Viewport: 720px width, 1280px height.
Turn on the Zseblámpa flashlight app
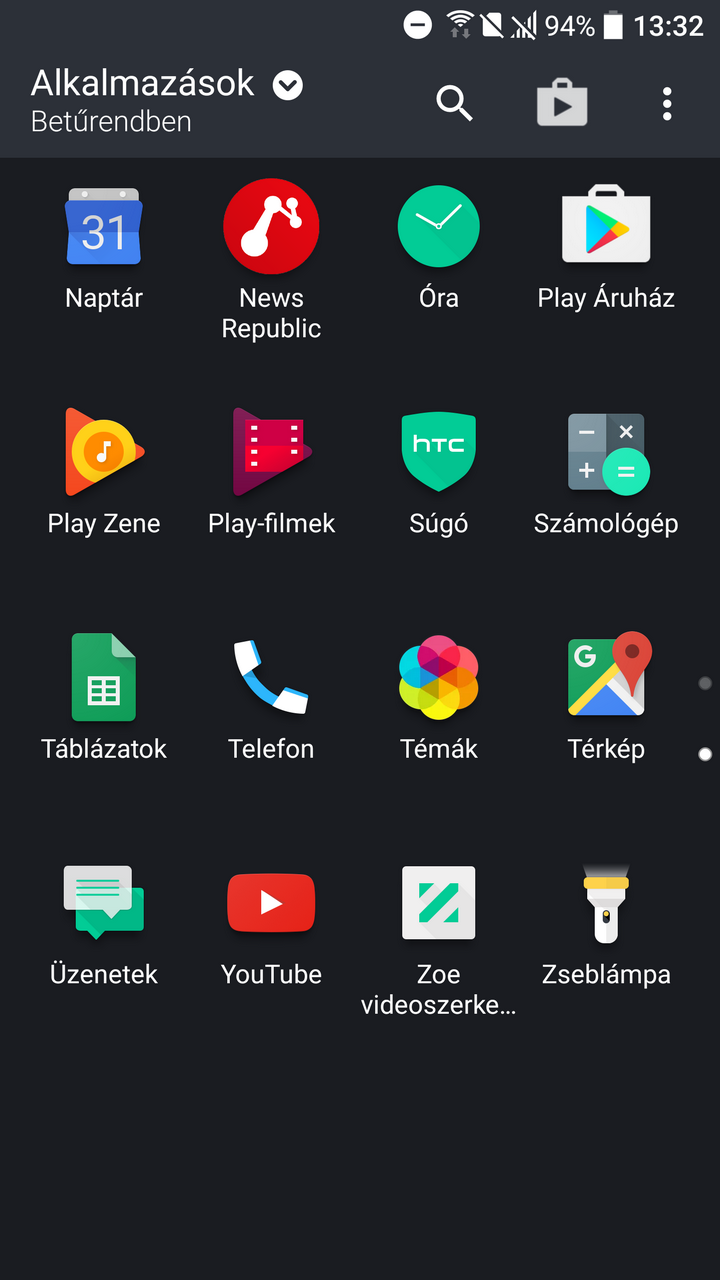pyautogui.click(x=606, y=902)
